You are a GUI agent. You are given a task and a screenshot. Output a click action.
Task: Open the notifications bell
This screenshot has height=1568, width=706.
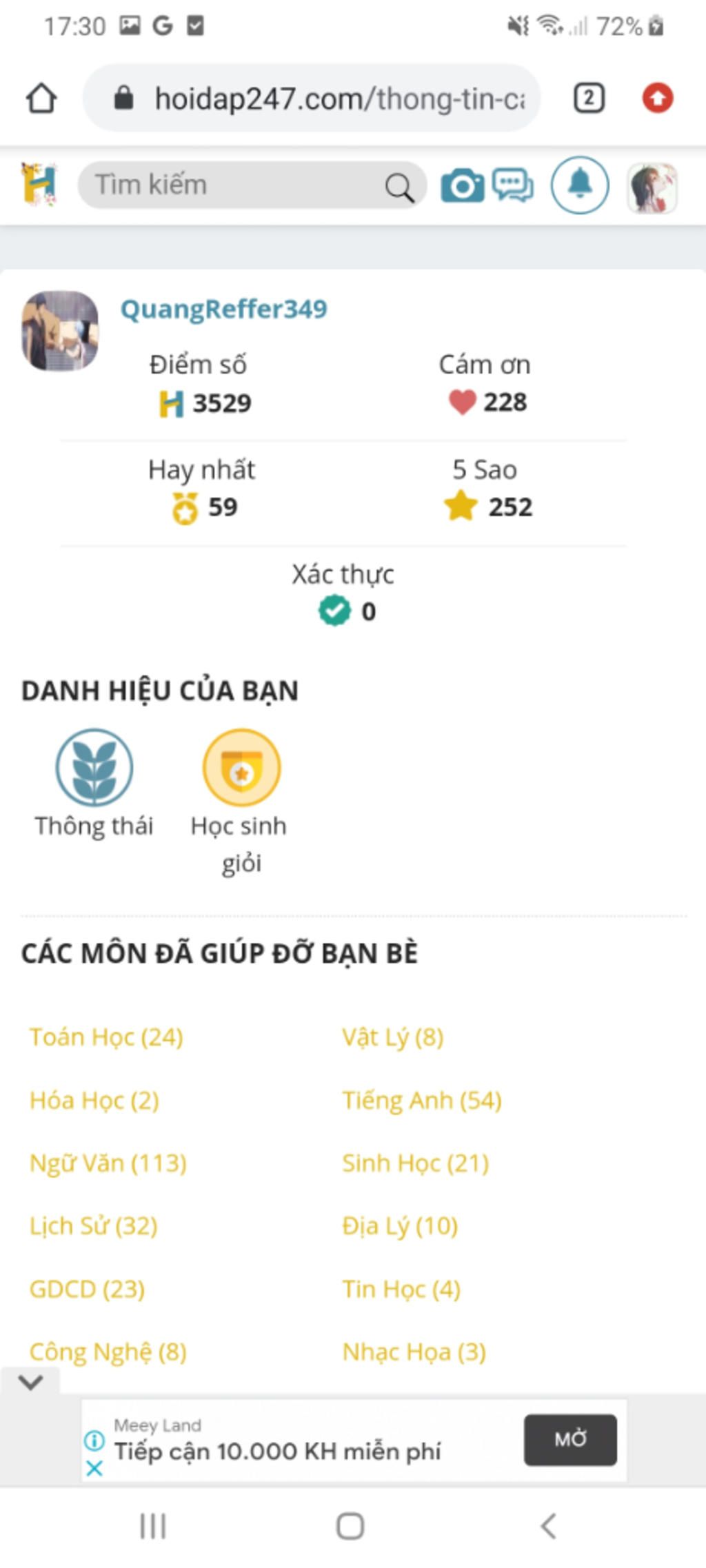click(579, 185)
